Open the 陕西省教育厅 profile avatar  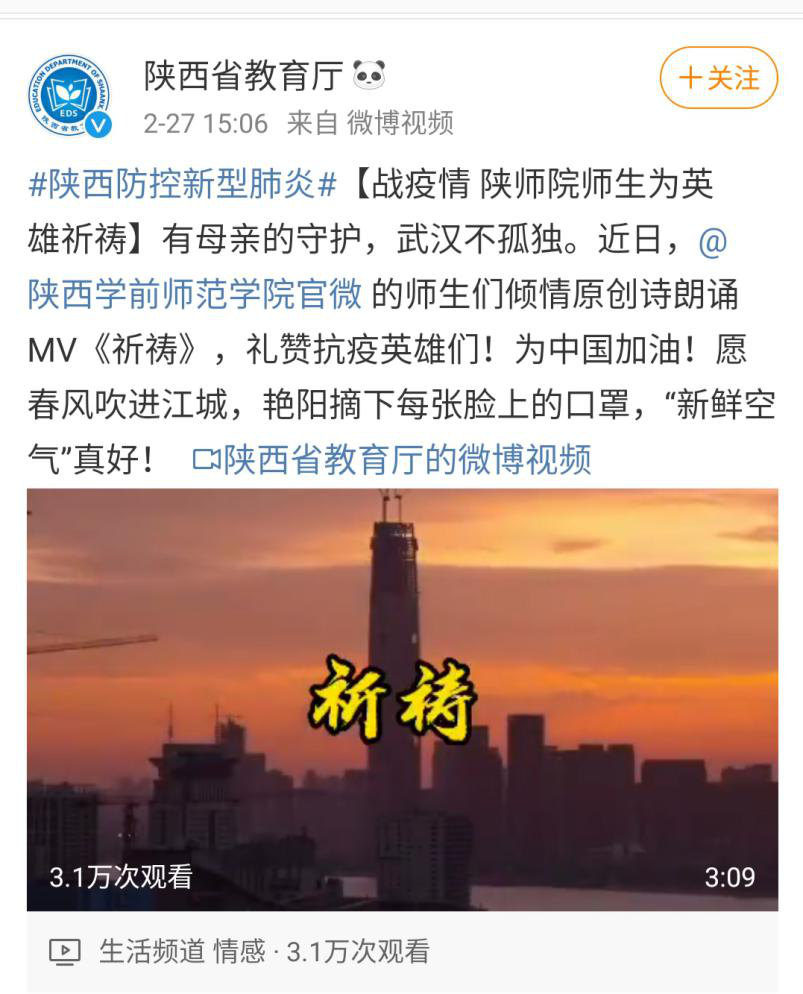[x=69, y=96]
